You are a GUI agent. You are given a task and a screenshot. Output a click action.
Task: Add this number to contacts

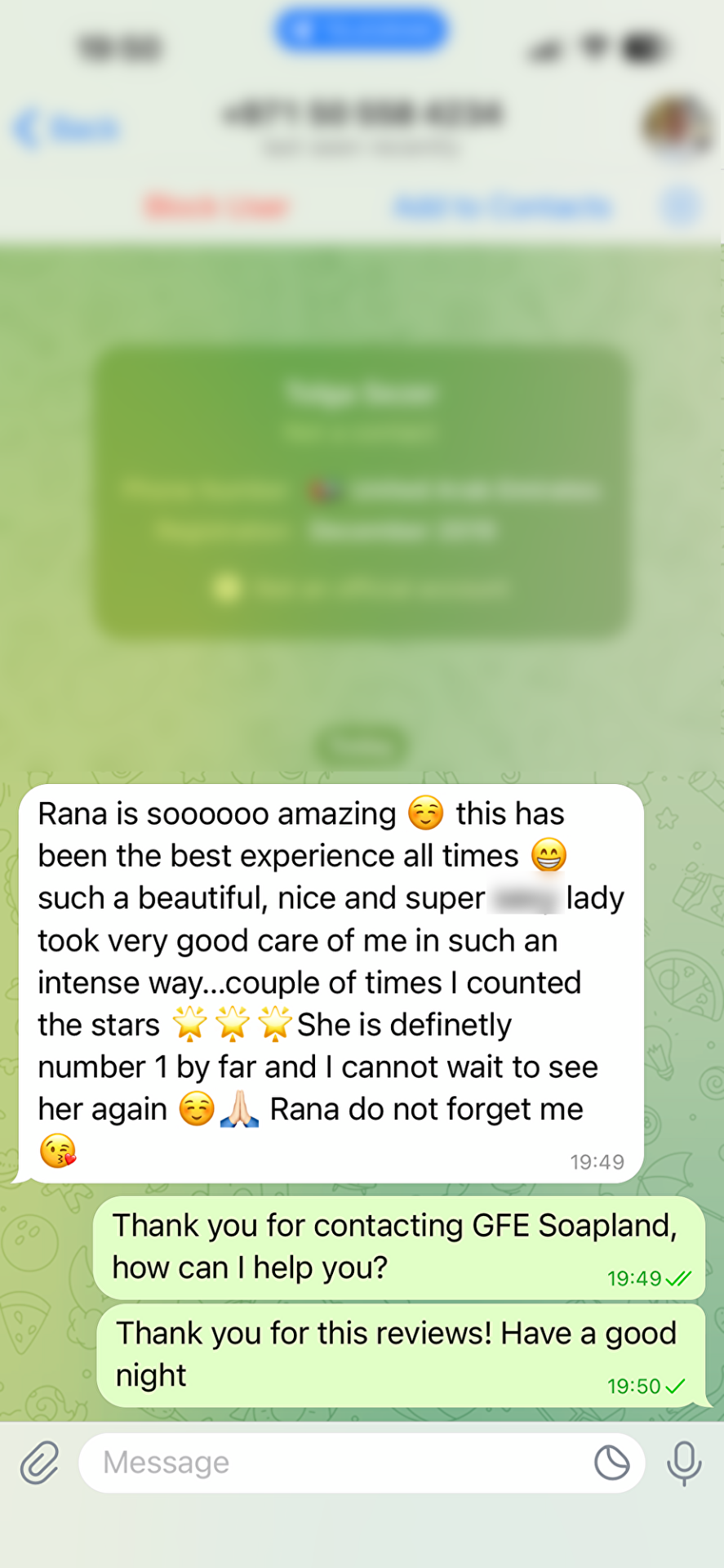point(503,207)
